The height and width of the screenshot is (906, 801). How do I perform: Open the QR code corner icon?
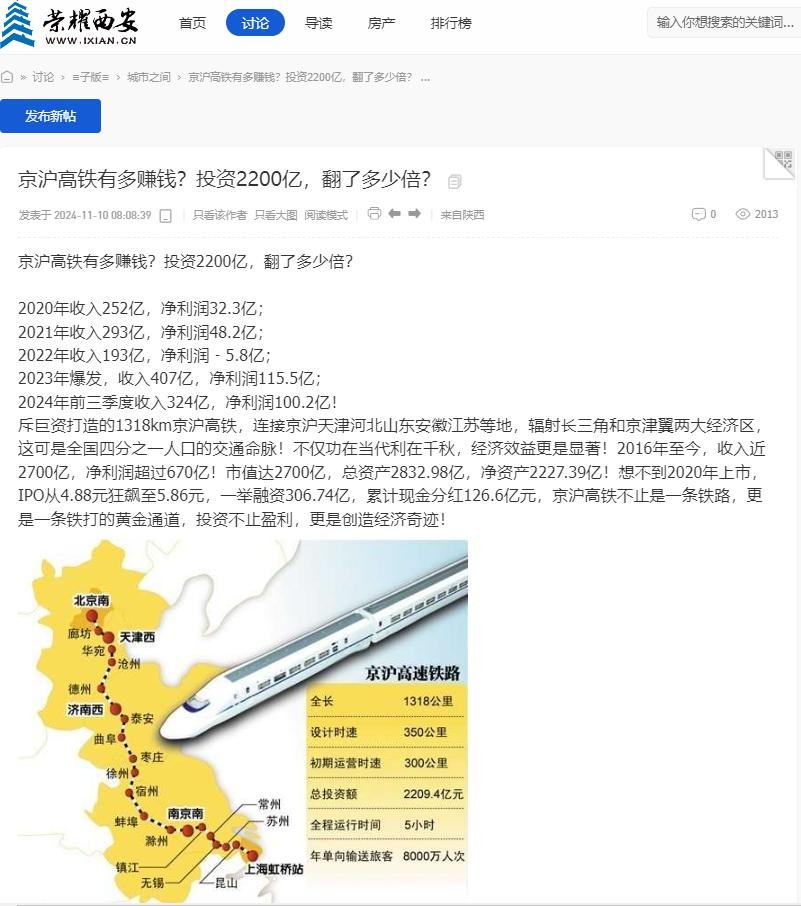coord(781,161)
